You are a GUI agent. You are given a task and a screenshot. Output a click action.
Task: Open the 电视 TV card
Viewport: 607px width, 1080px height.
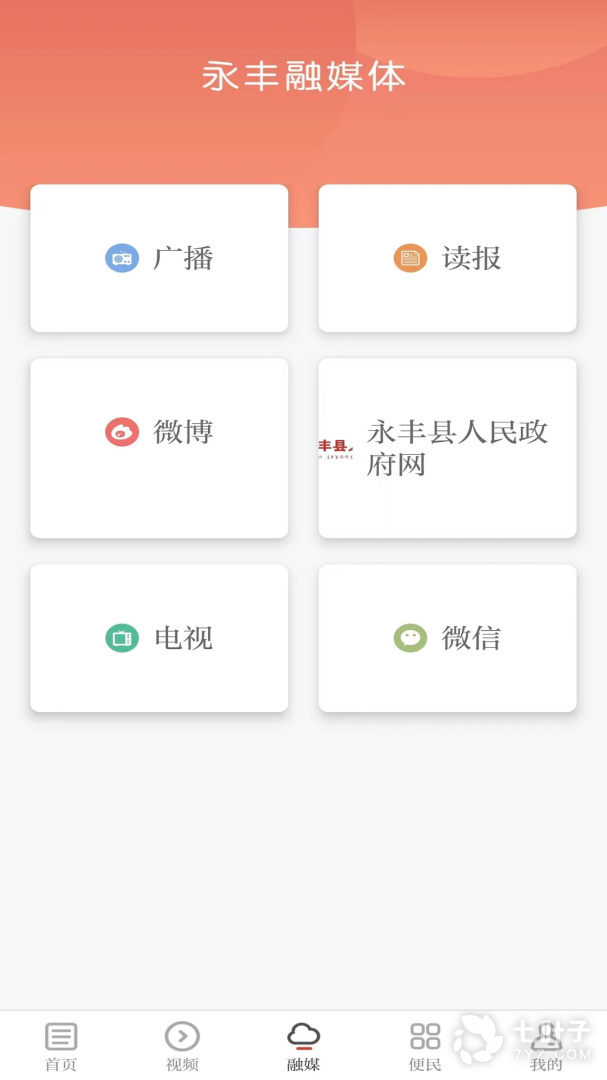(x=159, y=638)
